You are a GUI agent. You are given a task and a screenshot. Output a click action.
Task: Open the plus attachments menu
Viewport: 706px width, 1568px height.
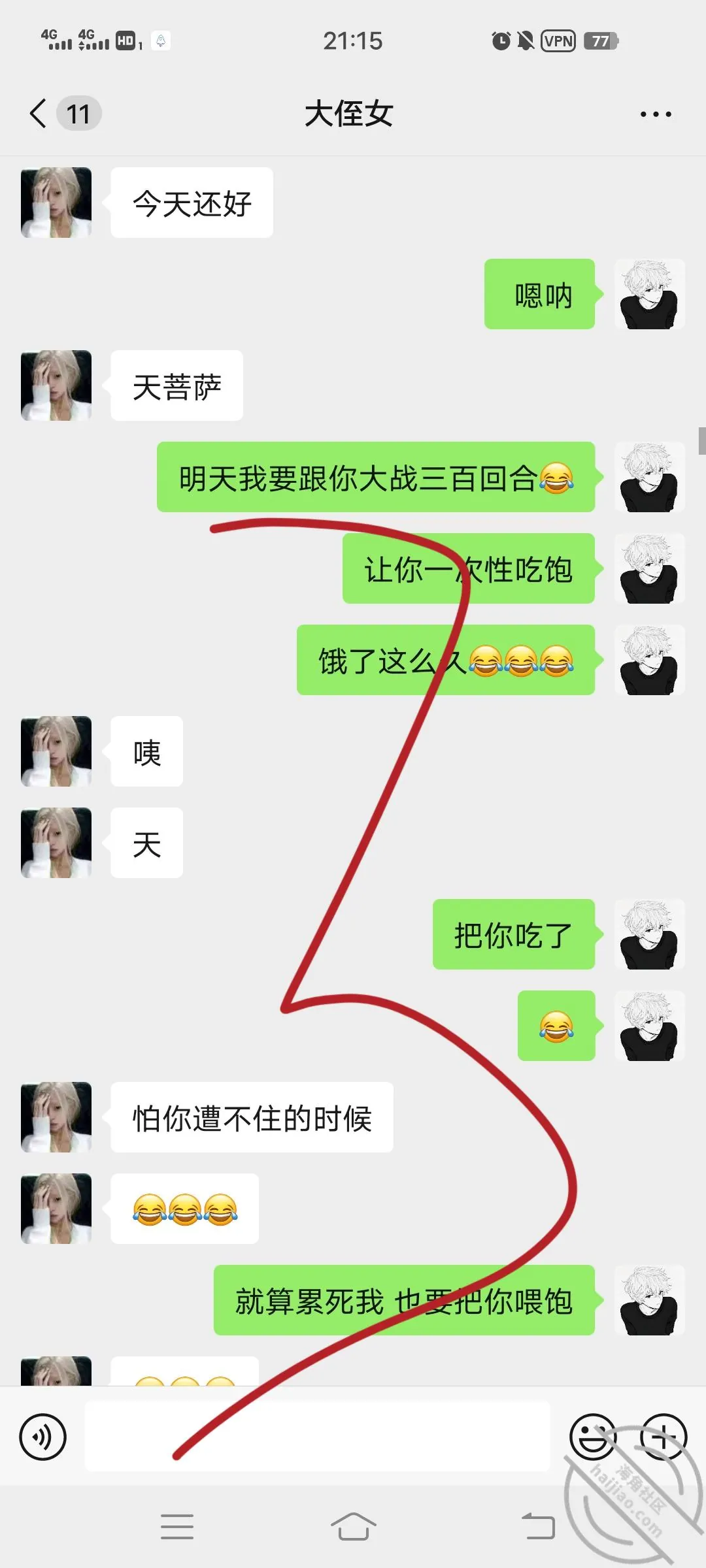(x=664, y=1437)
